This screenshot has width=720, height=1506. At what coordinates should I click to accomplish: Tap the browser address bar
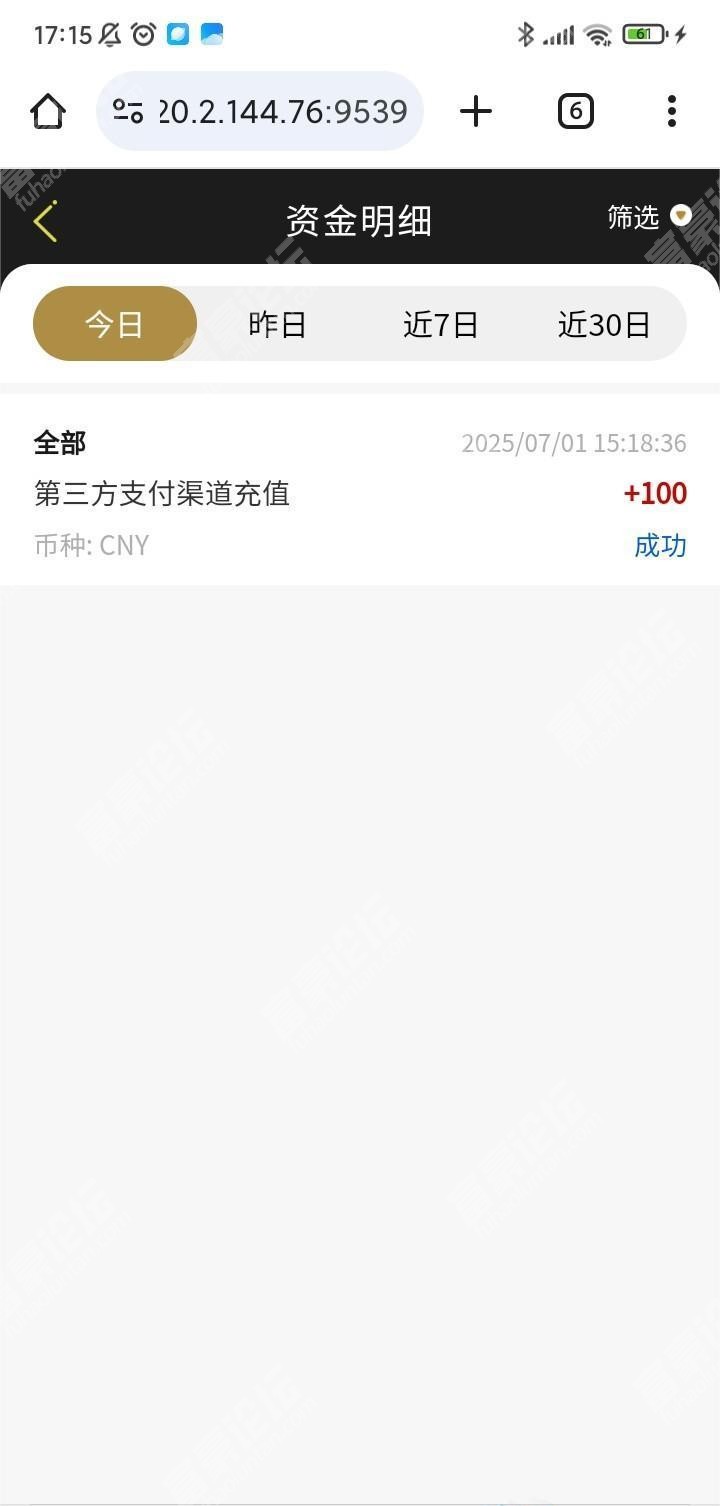260,111
